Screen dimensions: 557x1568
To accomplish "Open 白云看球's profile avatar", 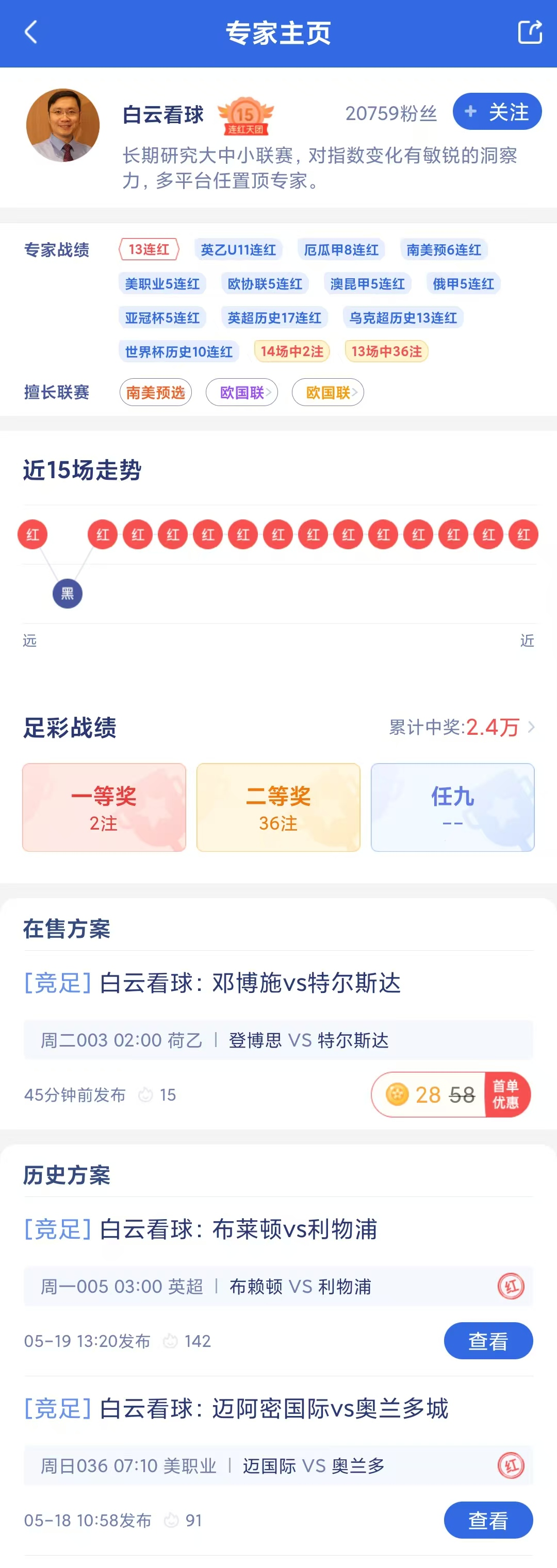I will [x=63, y=125].
